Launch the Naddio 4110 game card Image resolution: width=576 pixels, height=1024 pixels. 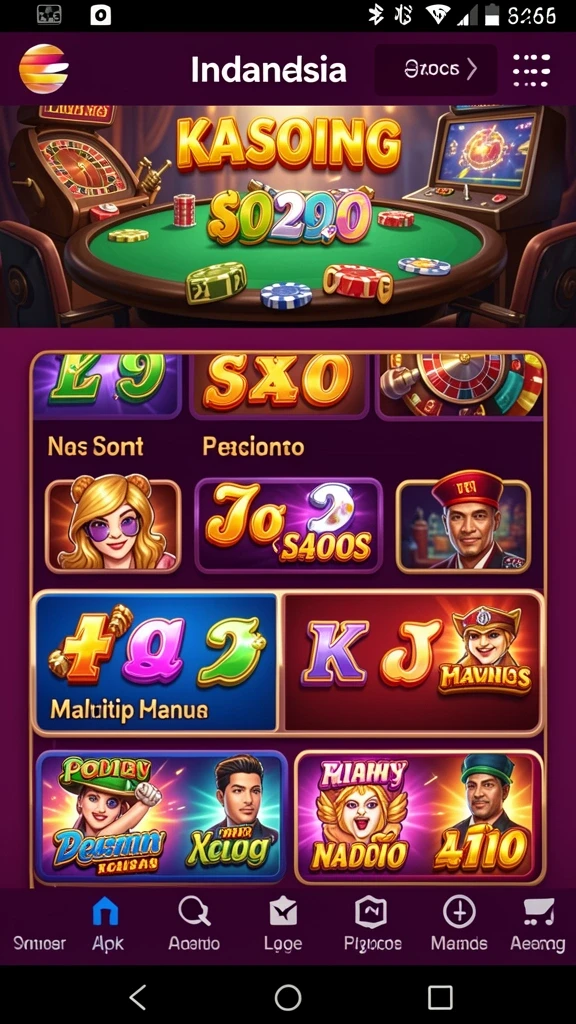(x=419, y=816)
